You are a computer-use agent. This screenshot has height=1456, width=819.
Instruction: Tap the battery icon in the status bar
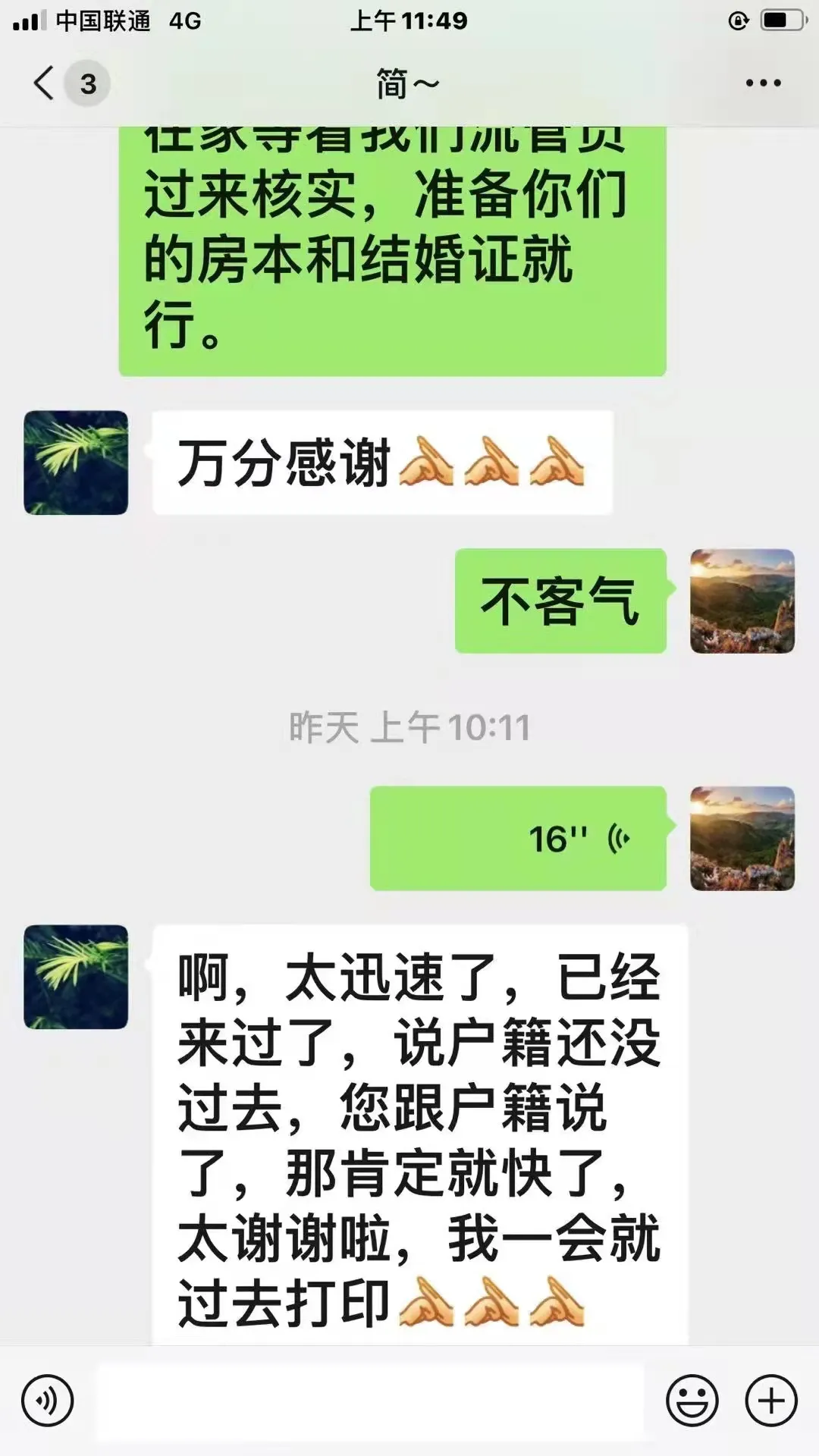[783, 20]
